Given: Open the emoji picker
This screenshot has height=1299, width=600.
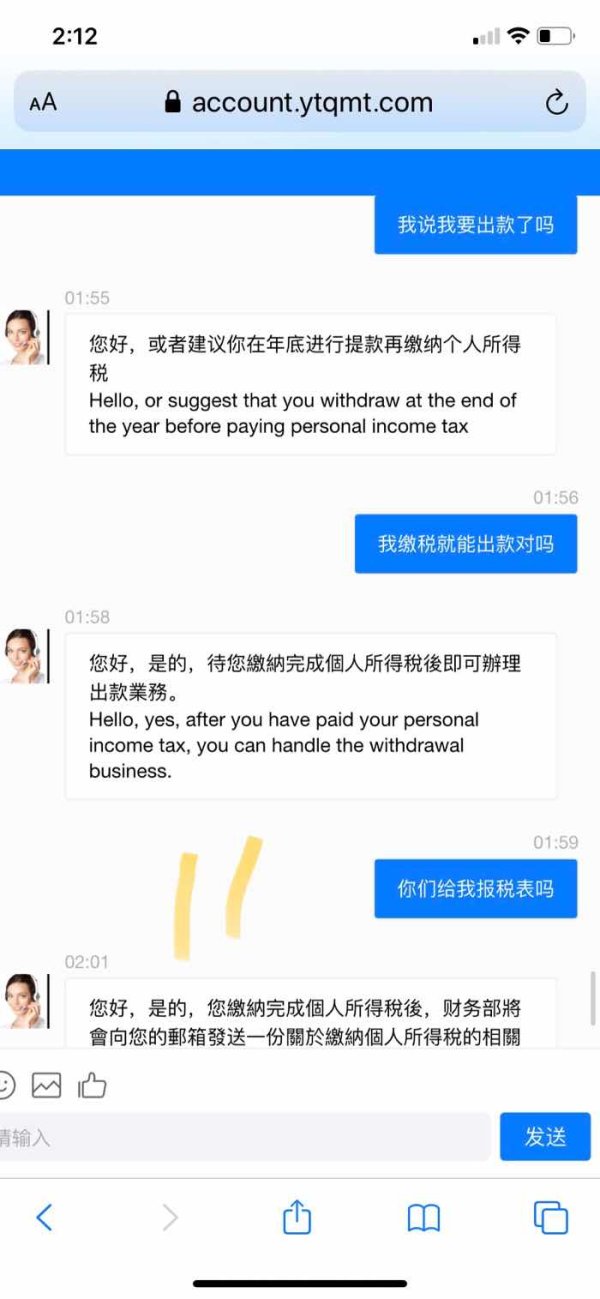Looking at the screenshot, I should (x=6, y=1085).
